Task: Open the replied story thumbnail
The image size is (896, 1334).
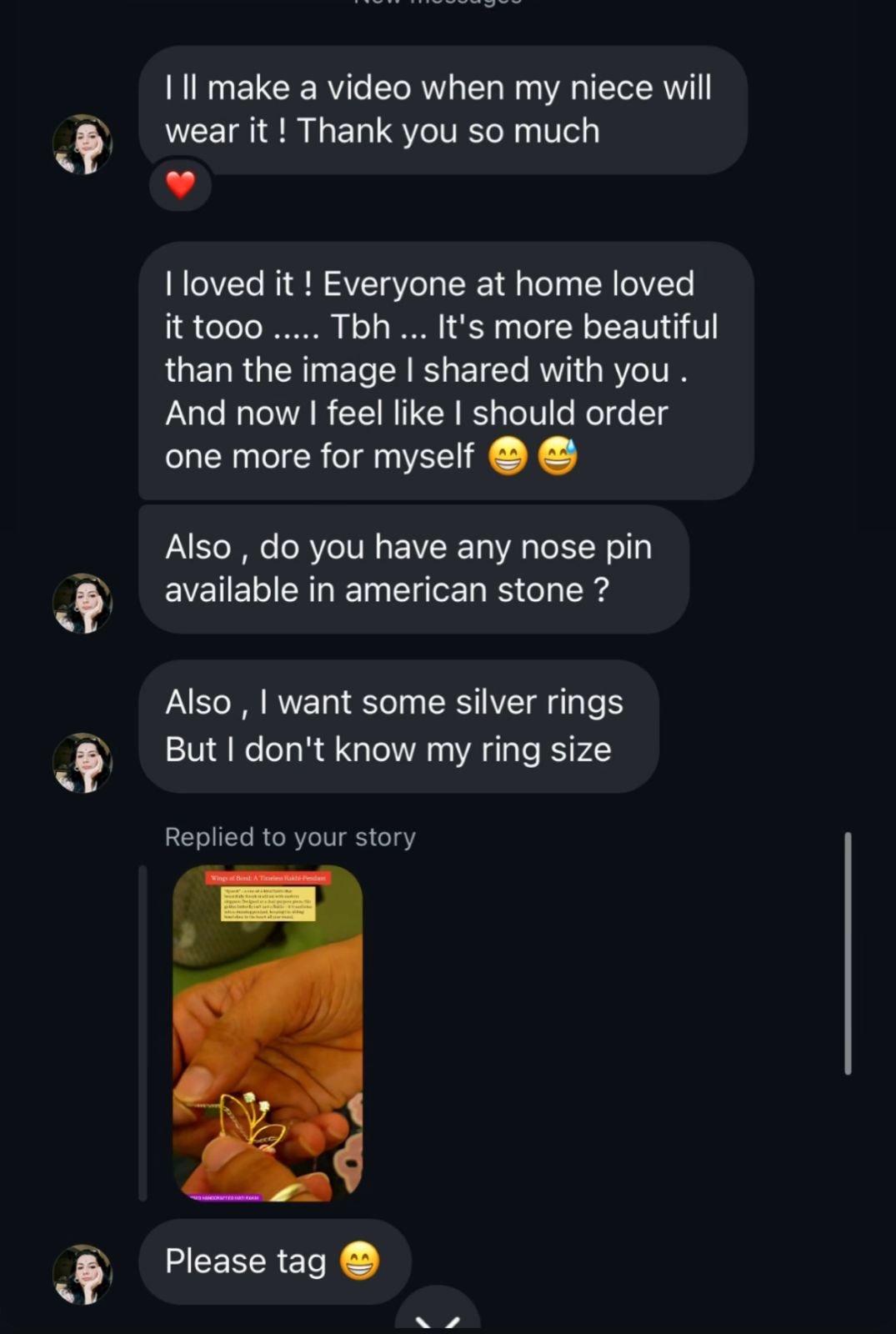Action: click(267, 1033)
